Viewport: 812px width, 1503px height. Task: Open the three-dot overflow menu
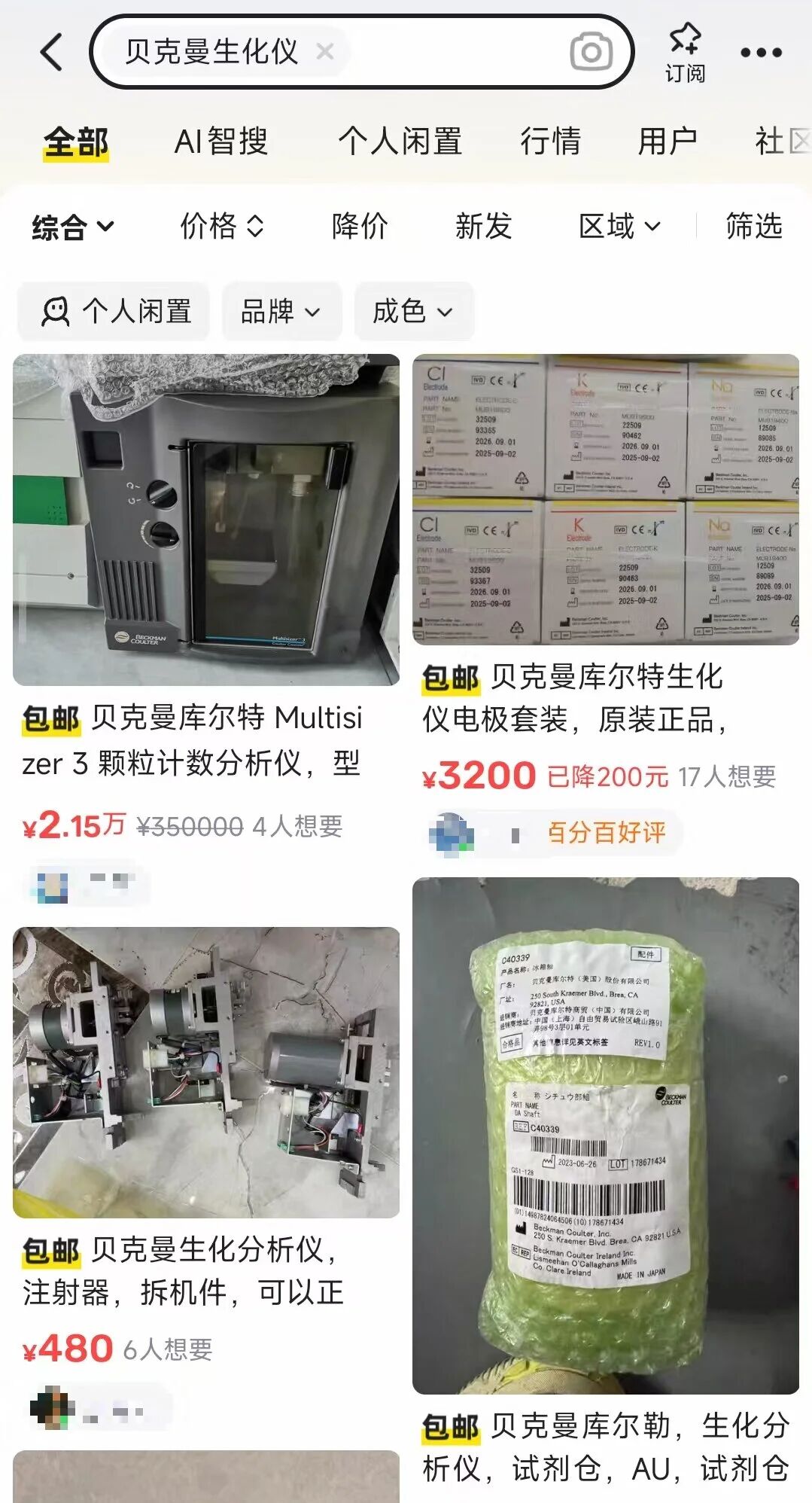click(x=761, y=52)
